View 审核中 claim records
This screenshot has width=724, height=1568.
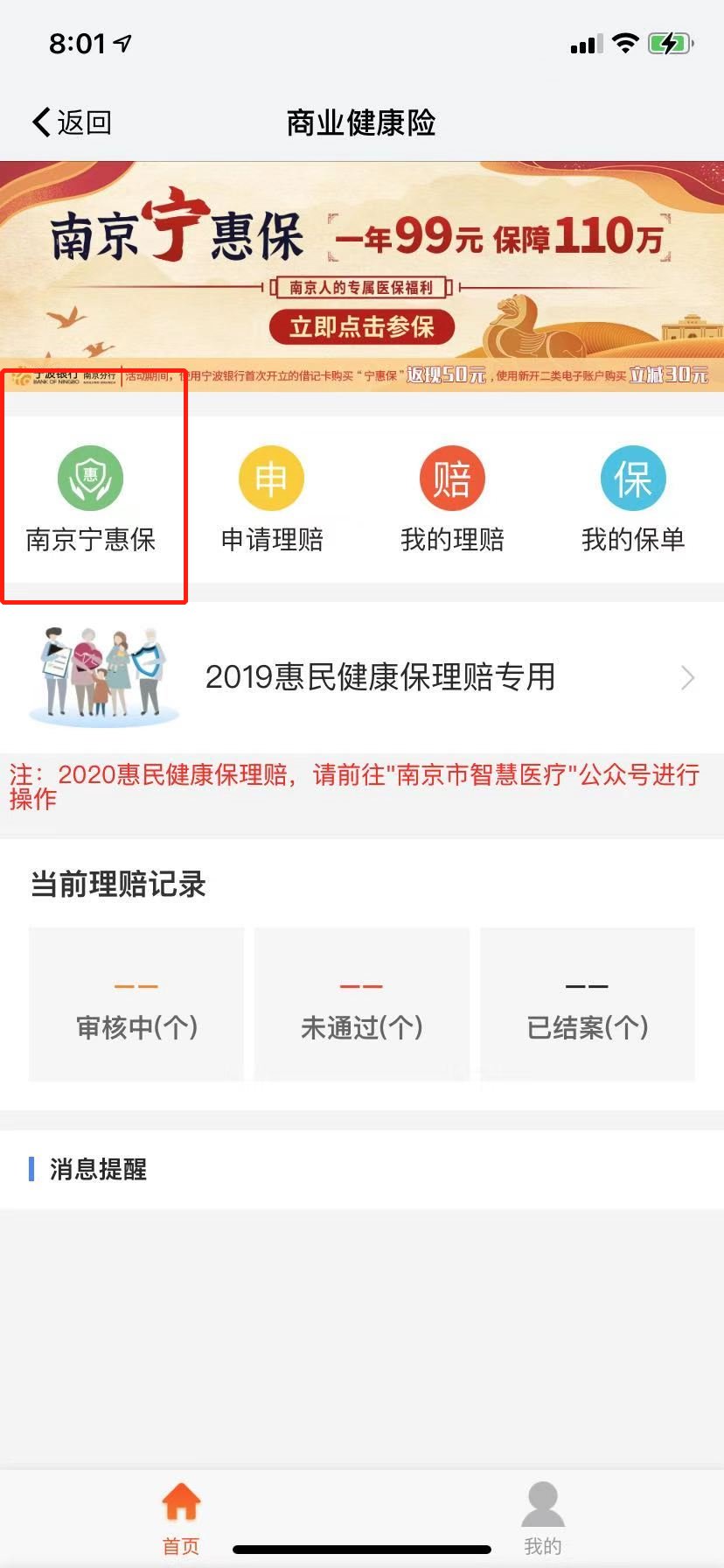[136, 1004]
